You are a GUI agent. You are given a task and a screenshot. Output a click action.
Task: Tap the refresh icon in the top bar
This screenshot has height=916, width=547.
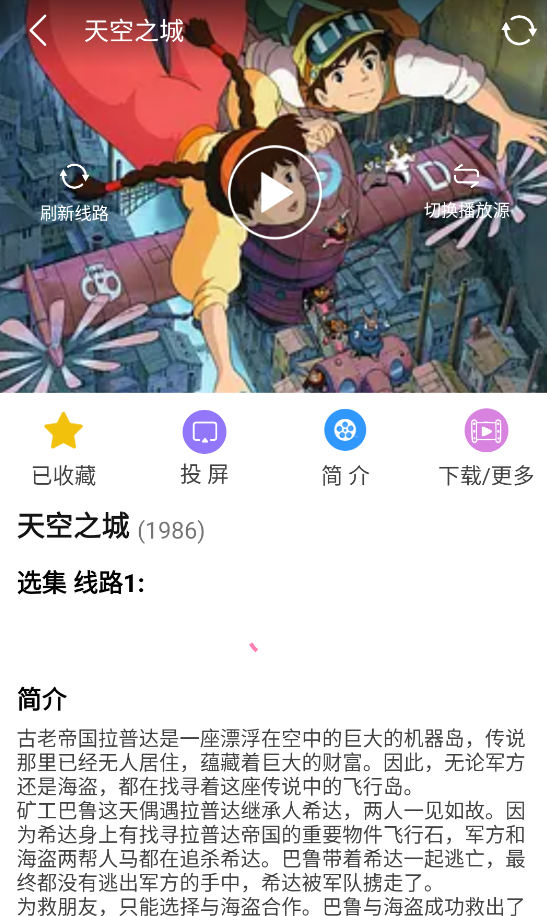[519, 30]
